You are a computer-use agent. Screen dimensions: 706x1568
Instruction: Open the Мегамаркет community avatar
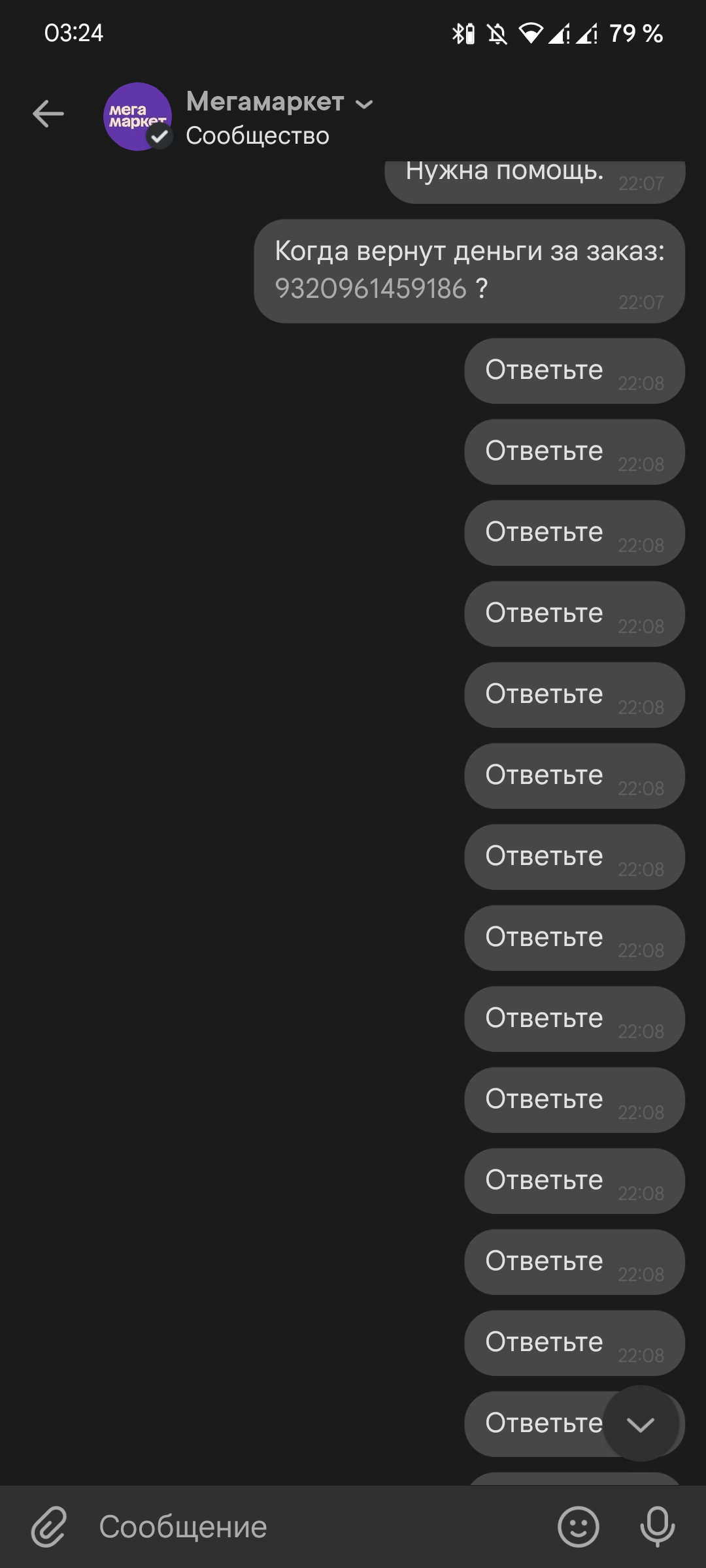click(138, 116)
